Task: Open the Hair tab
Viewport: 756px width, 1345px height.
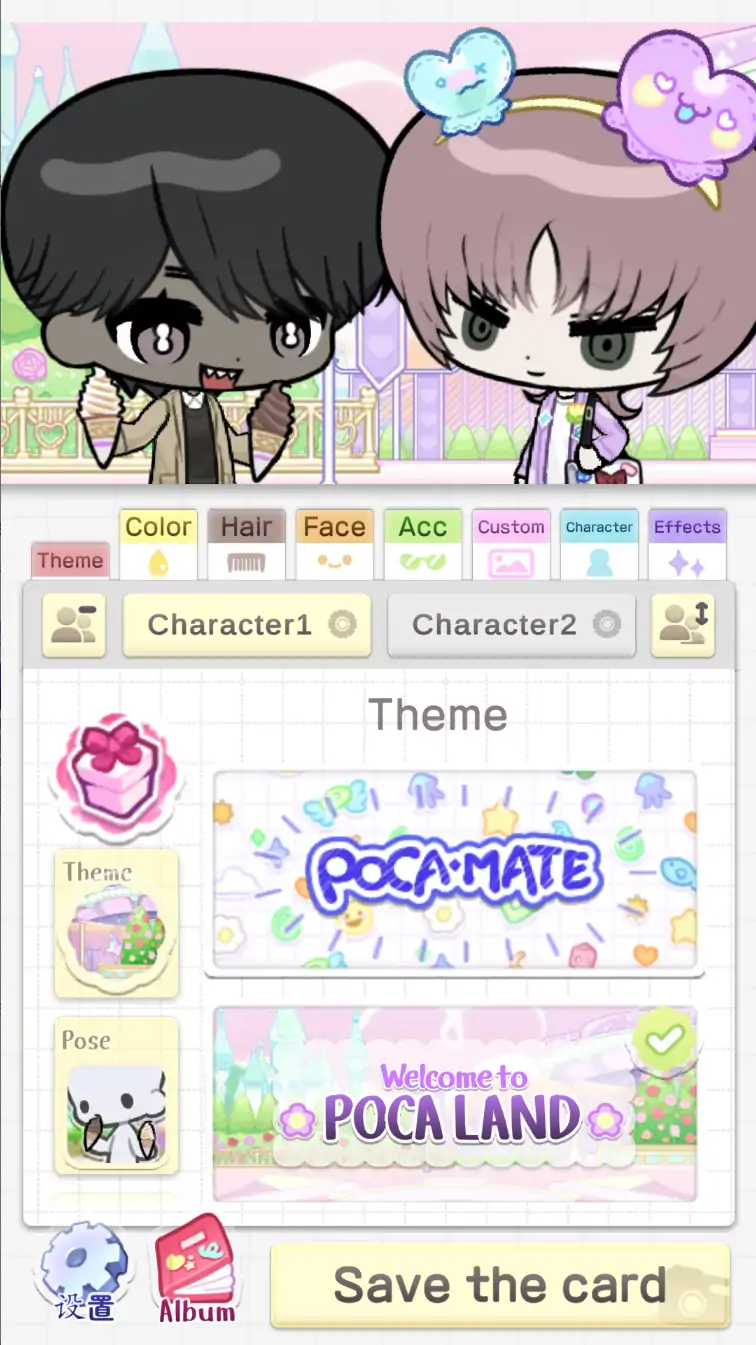Action: point(246,544)
